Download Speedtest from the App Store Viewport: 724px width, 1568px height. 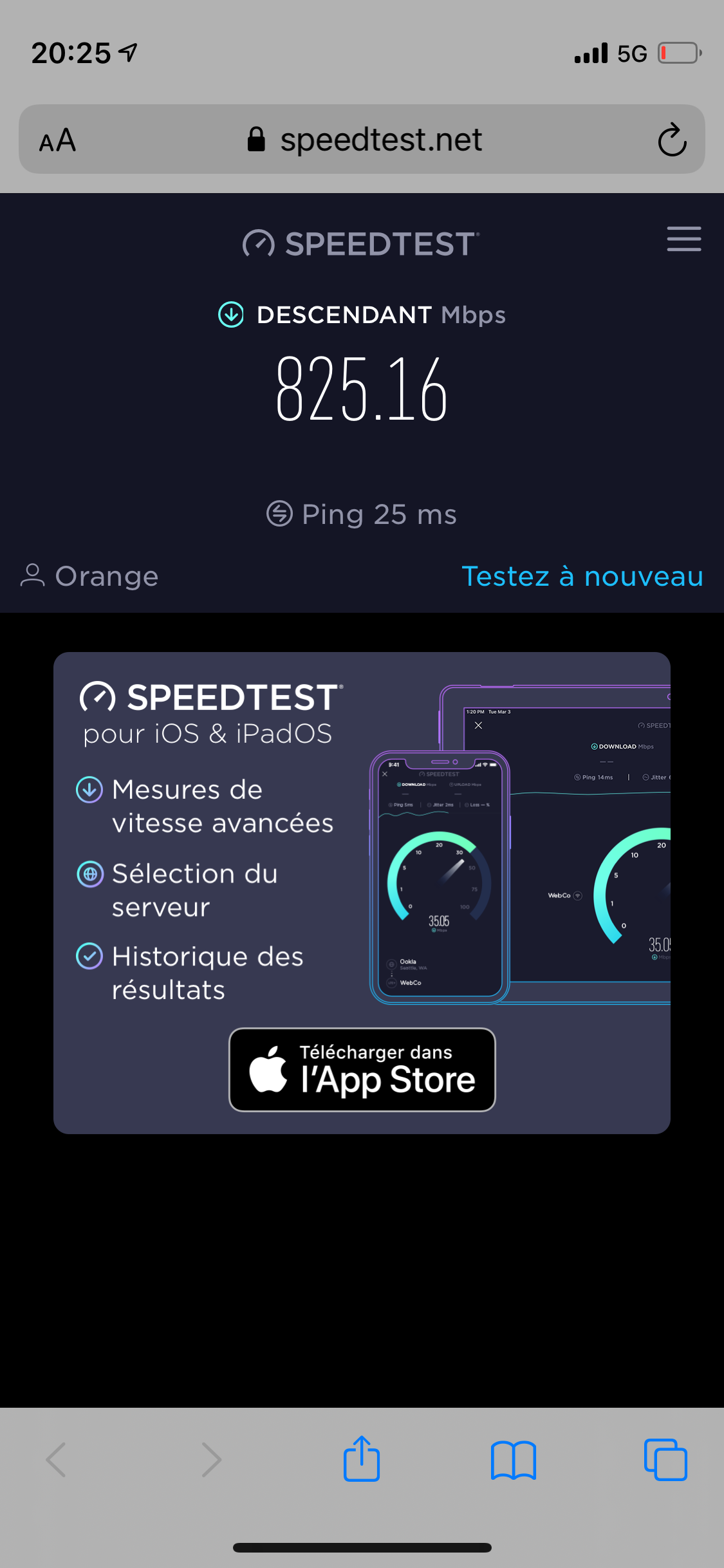[362, 1070]
